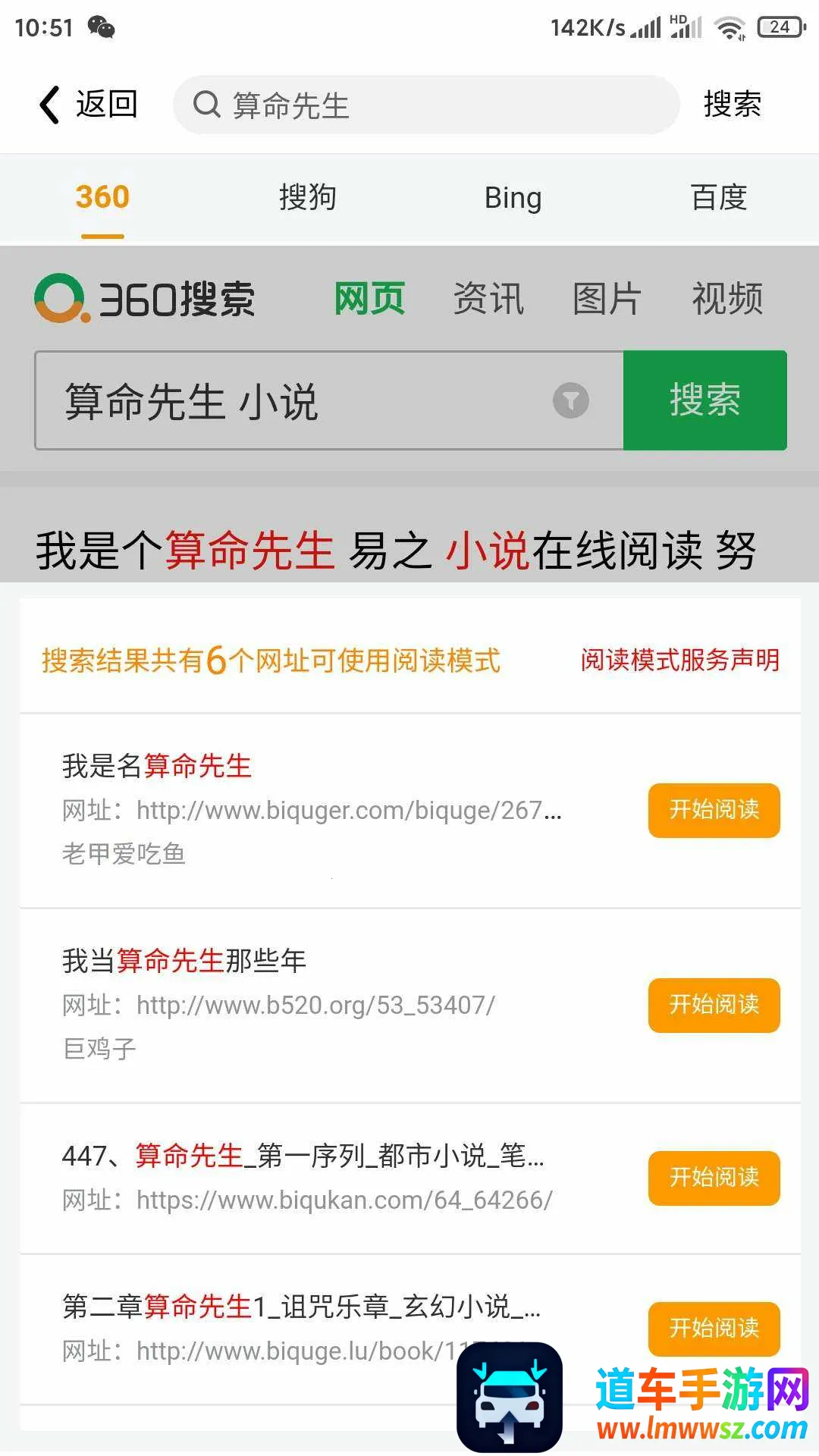Switch to the 搜狗 search engine tab
The image size is (819, 1456).
pos(307,198)
